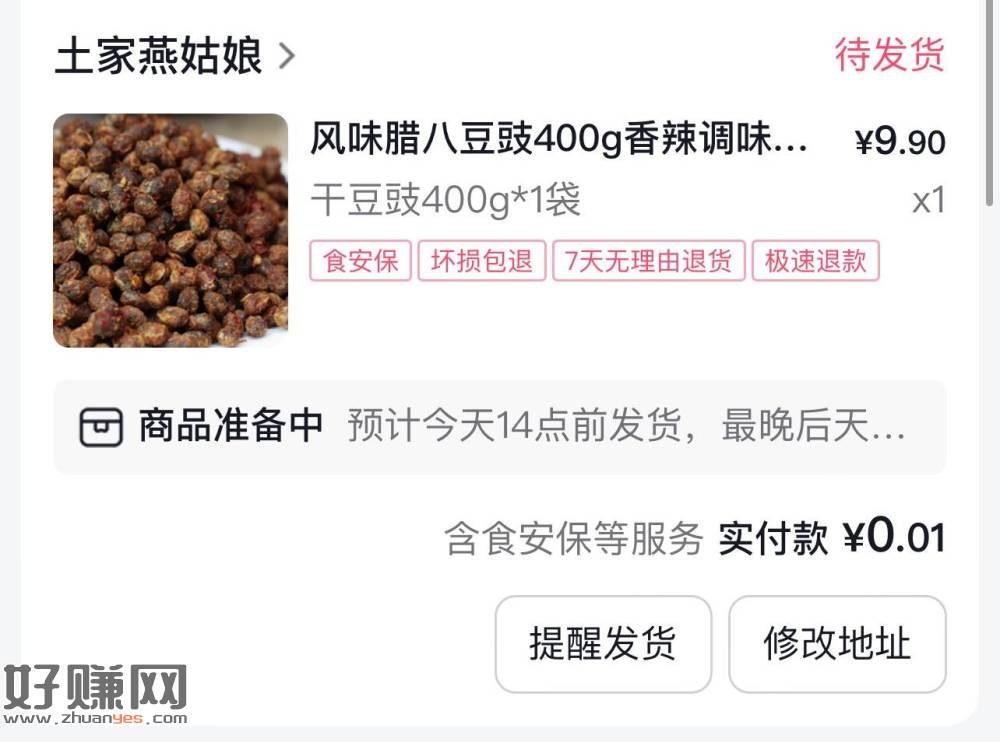The width and height of the screenshot is (1000, 742).
Task: Open the 风味腊八豆豉400g product title
Action: (x=558, y=141)
